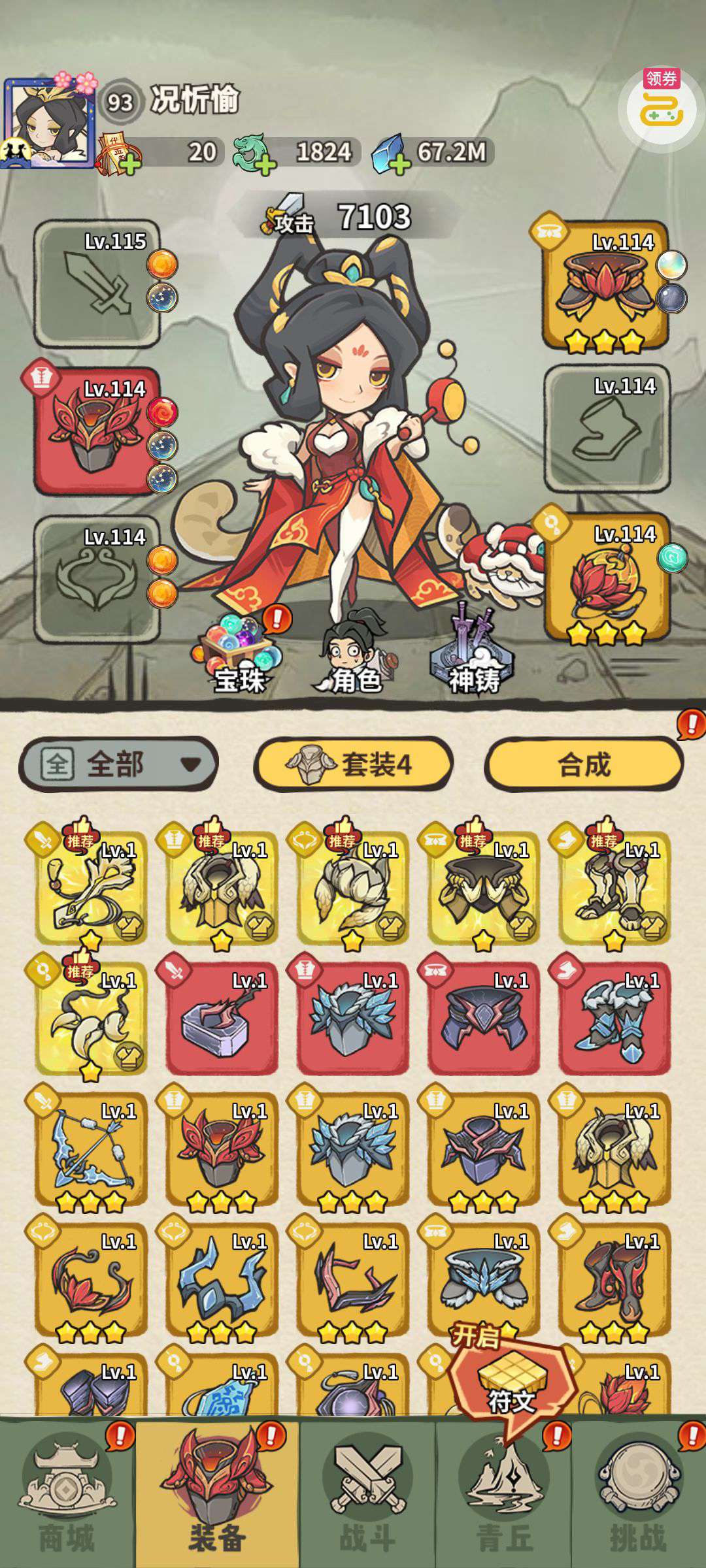This screenshot has width=706, height=1568.
Task: Tap the 套装4 set button
Action: [x=353, y=764]
